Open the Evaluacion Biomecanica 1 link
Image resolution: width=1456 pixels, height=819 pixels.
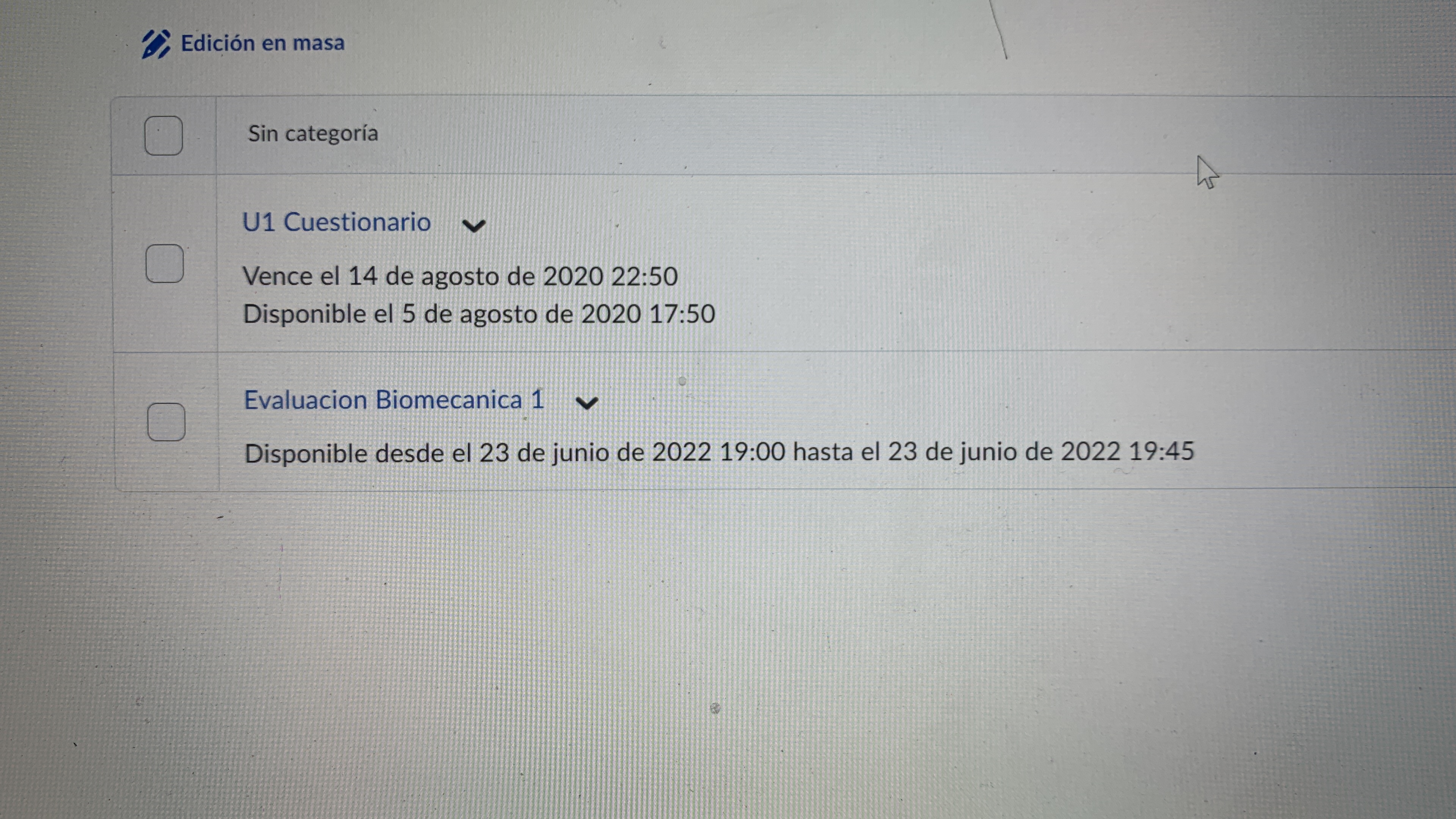tap(394, 400)
